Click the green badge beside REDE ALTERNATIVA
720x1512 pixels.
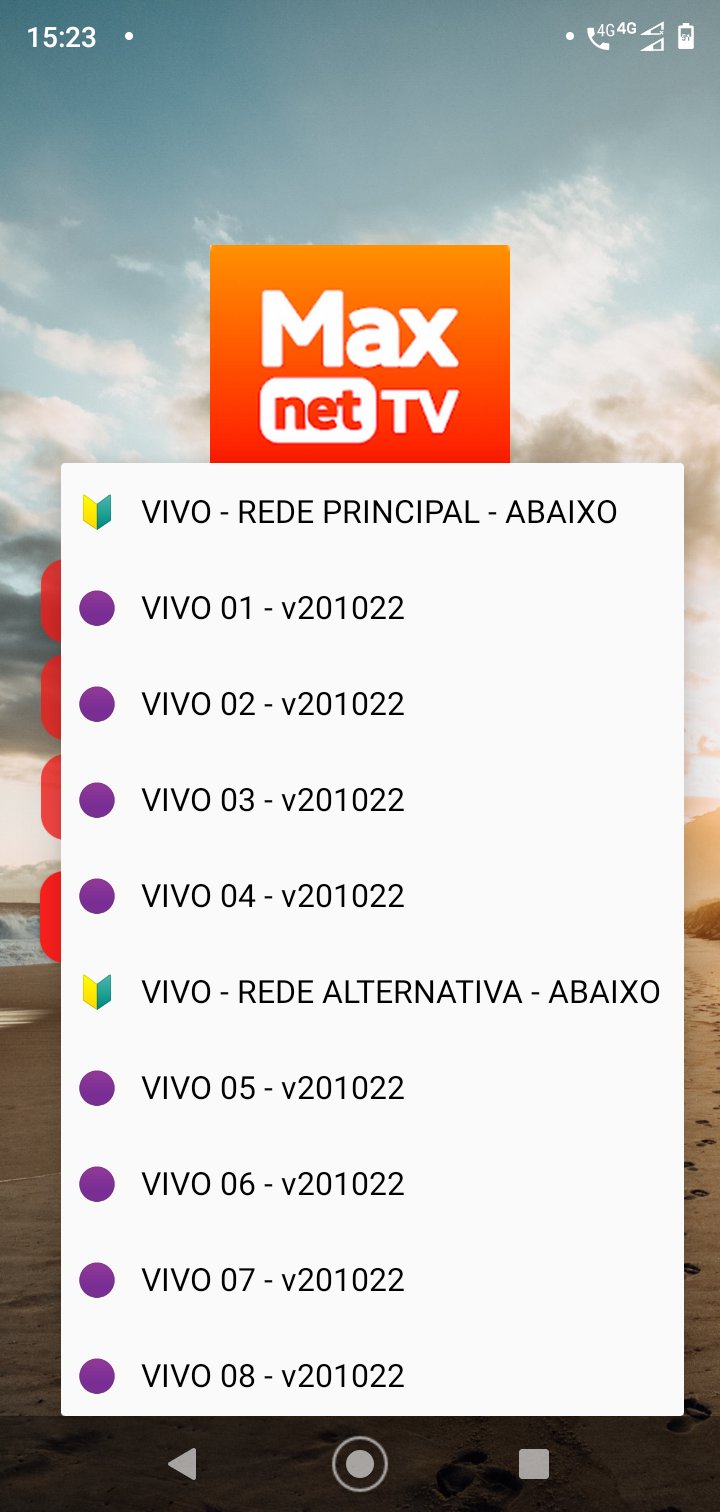(97, 991)
